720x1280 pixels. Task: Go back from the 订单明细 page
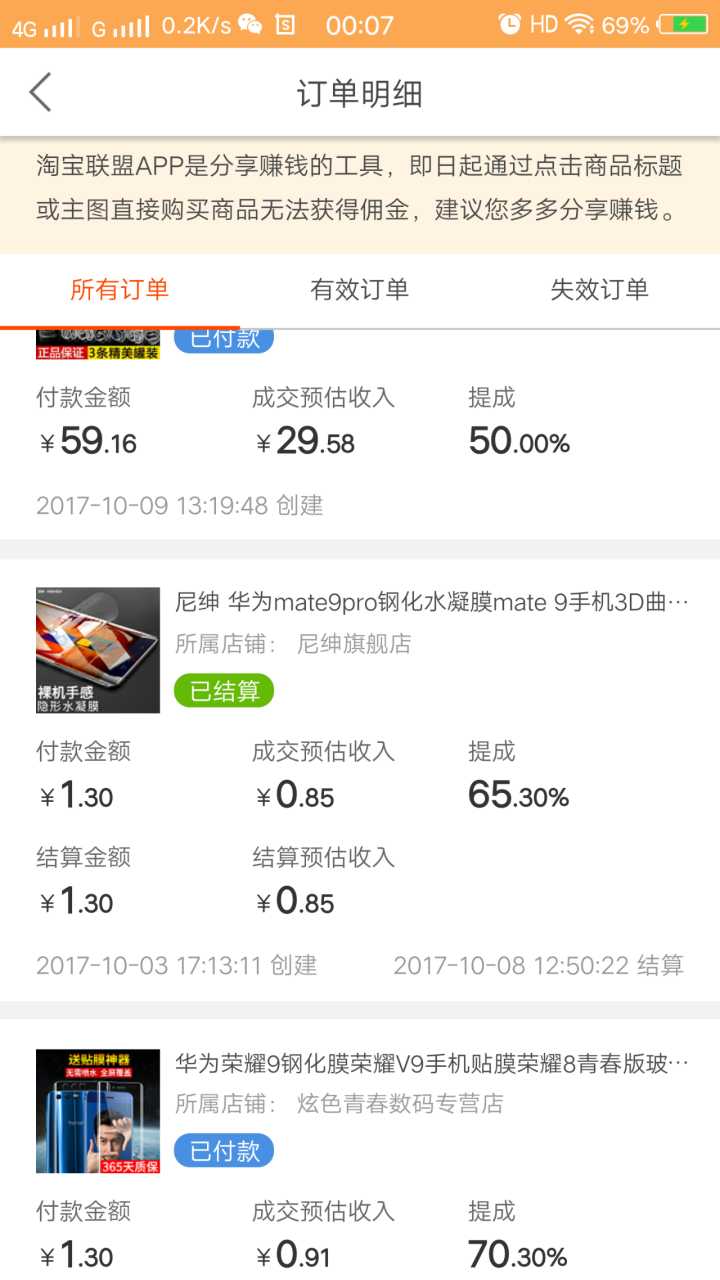tap(40, 93)
